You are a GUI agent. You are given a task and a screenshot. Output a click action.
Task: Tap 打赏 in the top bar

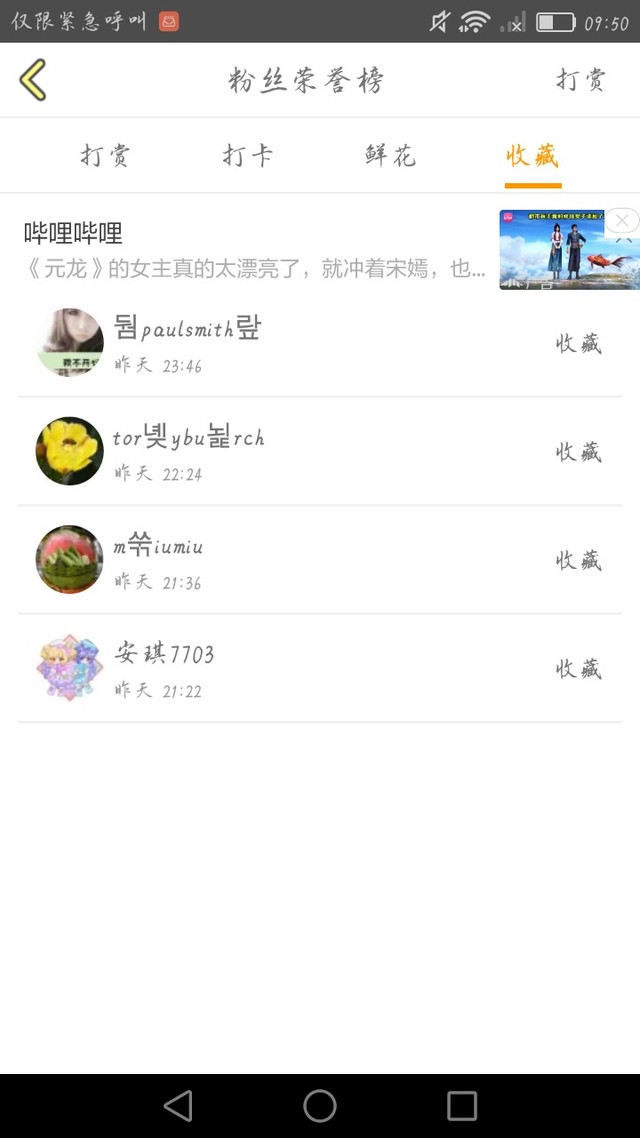pyautogui.click(x=581, y=80)
